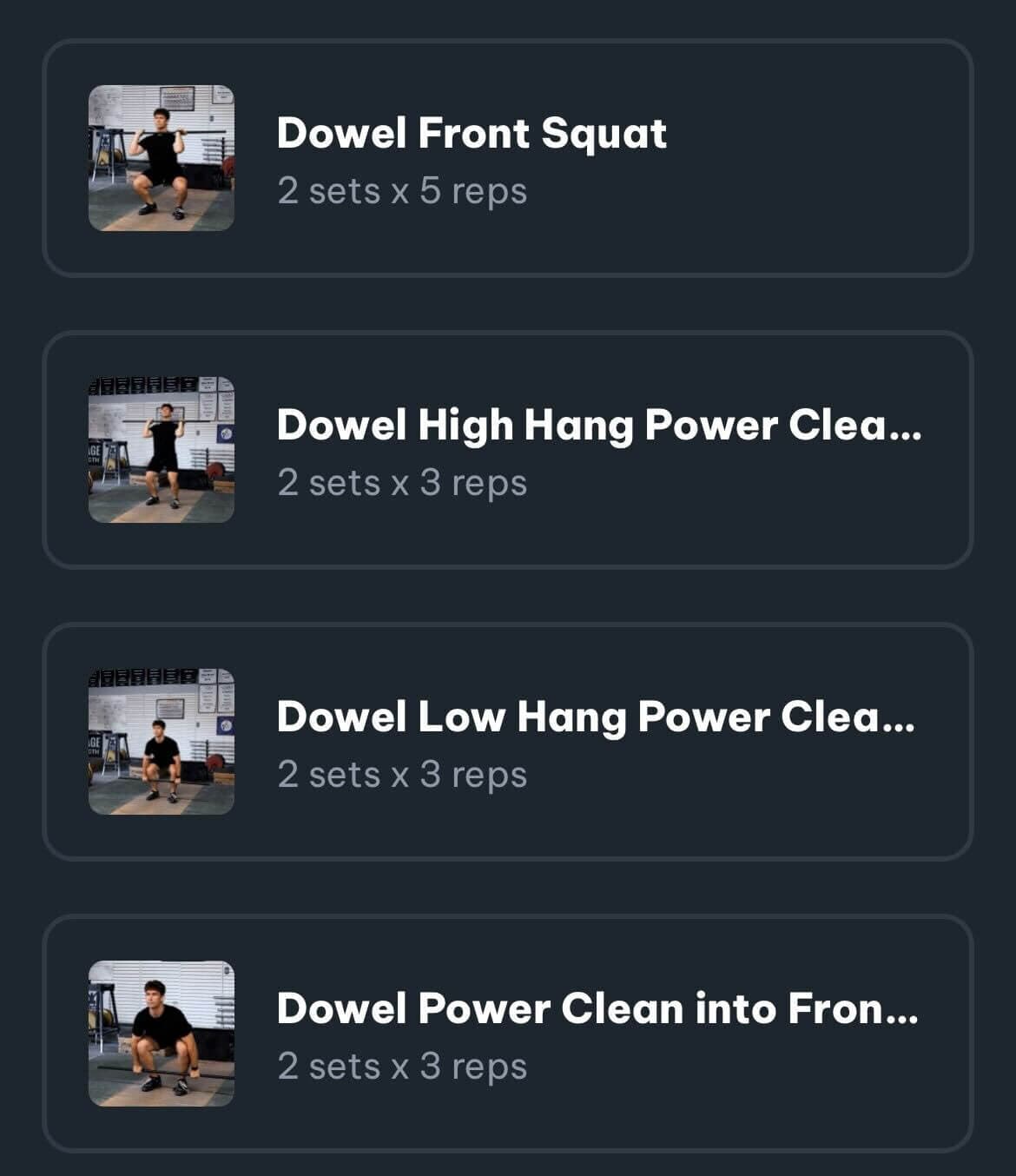The image size is (1016, 1176).
Task: Expand the truncated Power Clean into Front title
Action: point(599,1008)
